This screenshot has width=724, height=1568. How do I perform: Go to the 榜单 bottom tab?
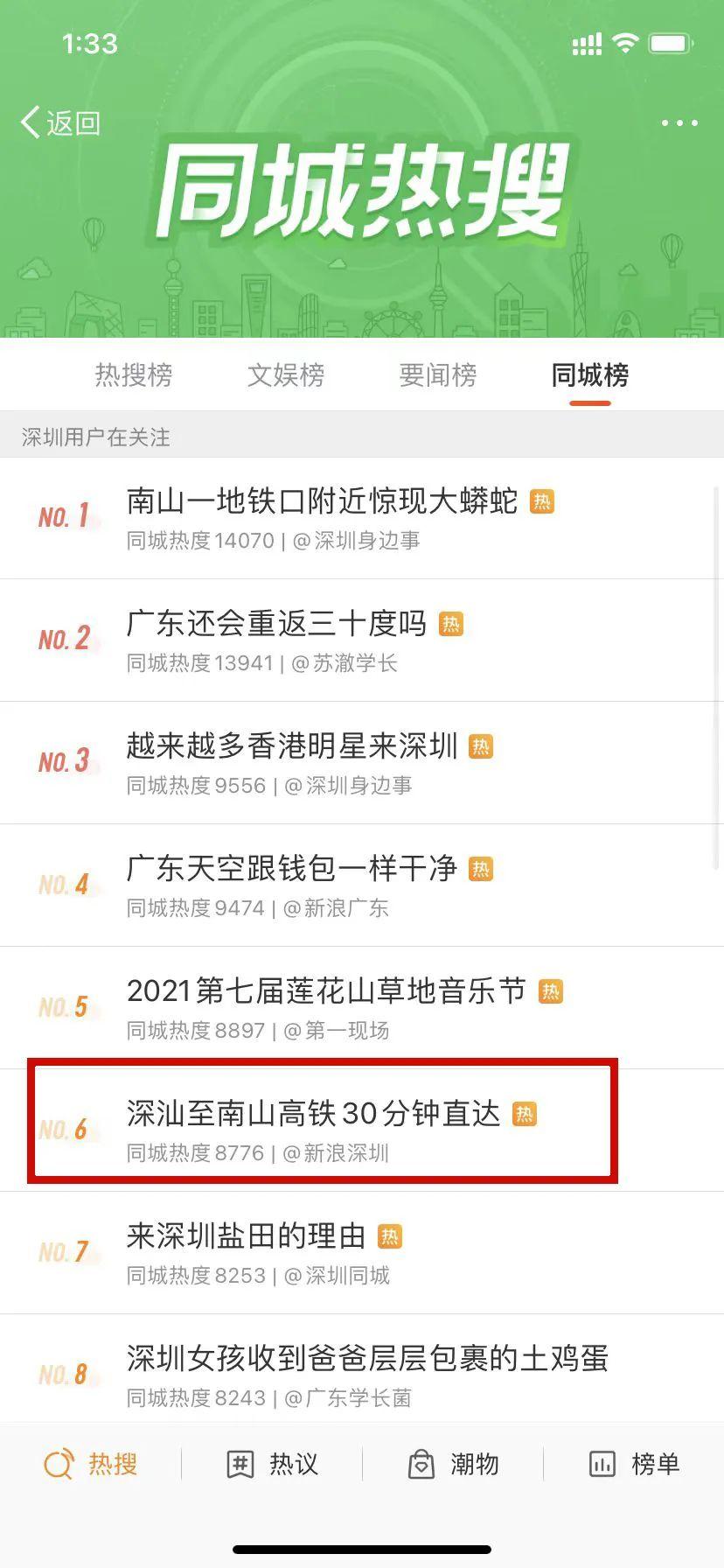click(634, 1464)
